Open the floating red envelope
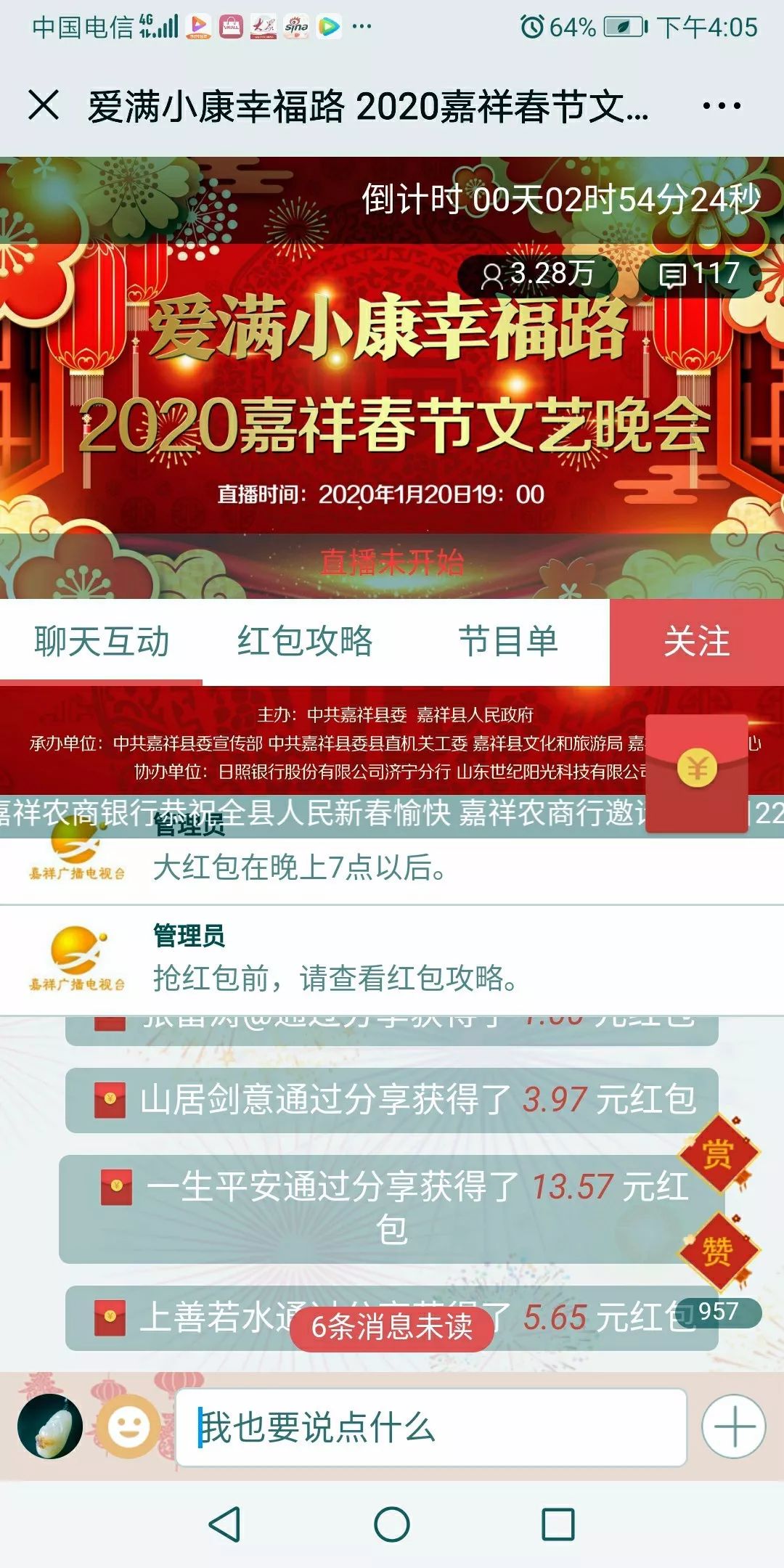This screenshot has width=784, height=1568. [x=697, y=773]
